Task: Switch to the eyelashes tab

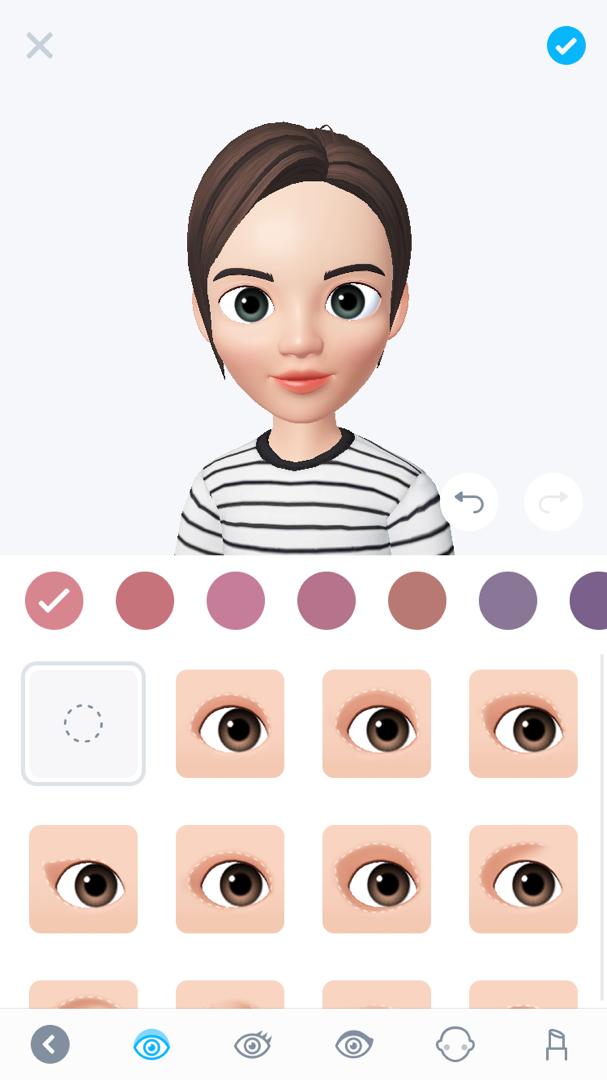Action: coord(253,1046)
